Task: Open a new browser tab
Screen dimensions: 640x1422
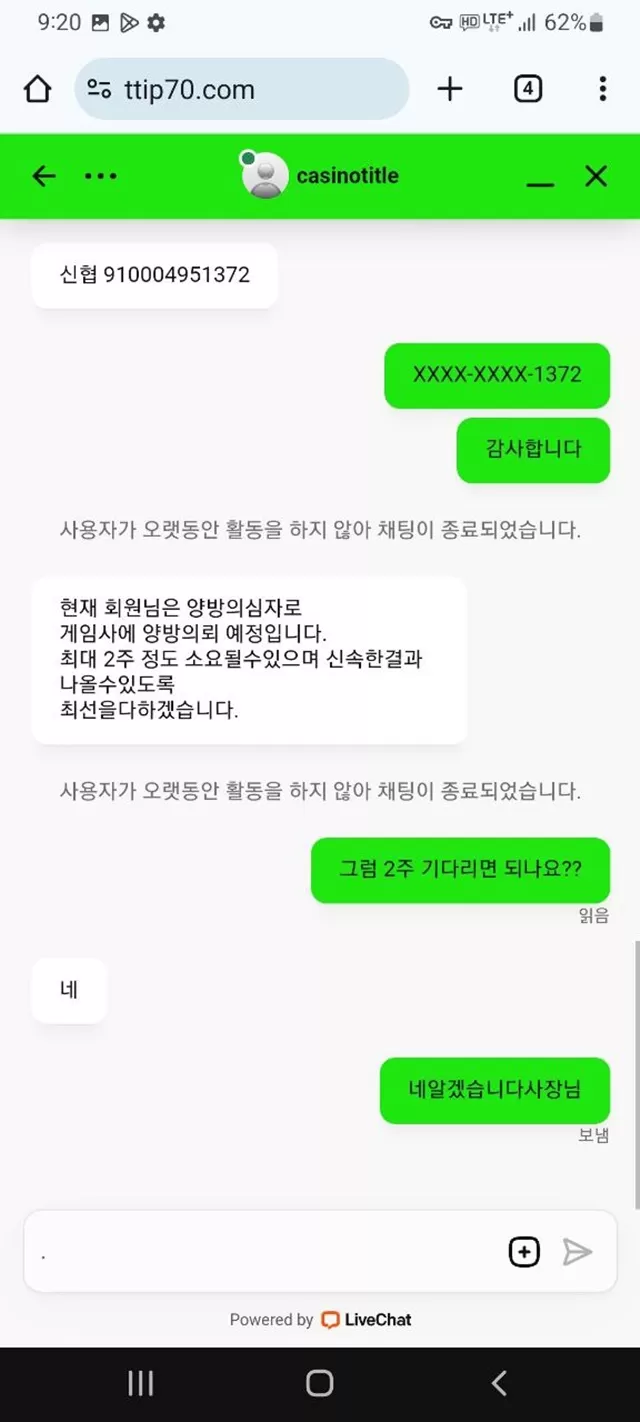Action: point(451,89)
